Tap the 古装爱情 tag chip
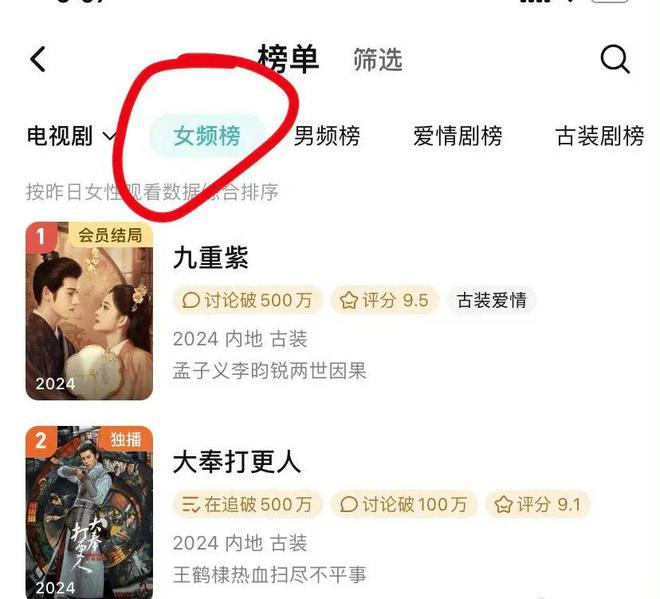Image resolution: width=660 pixels, height=599 pixels. 491,300
